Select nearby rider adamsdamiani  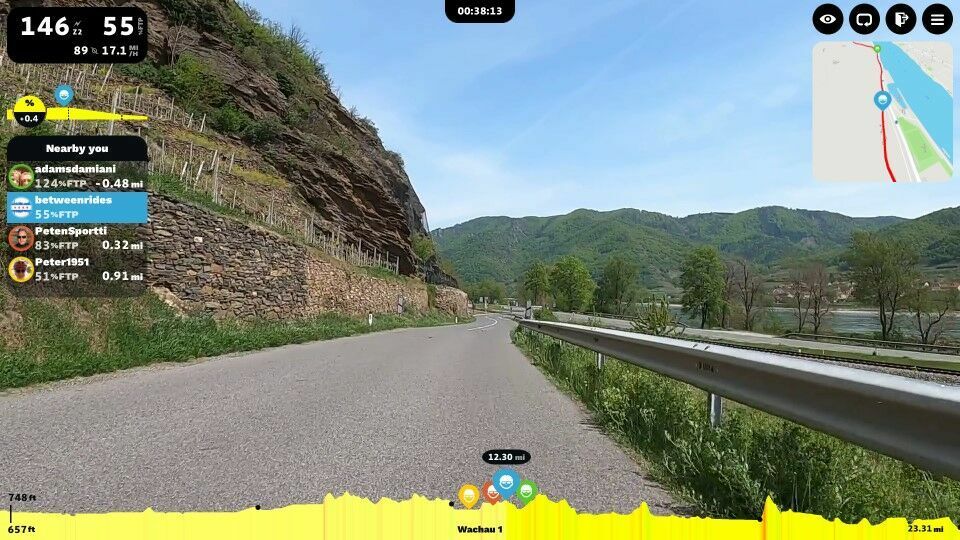pos(77,176)
